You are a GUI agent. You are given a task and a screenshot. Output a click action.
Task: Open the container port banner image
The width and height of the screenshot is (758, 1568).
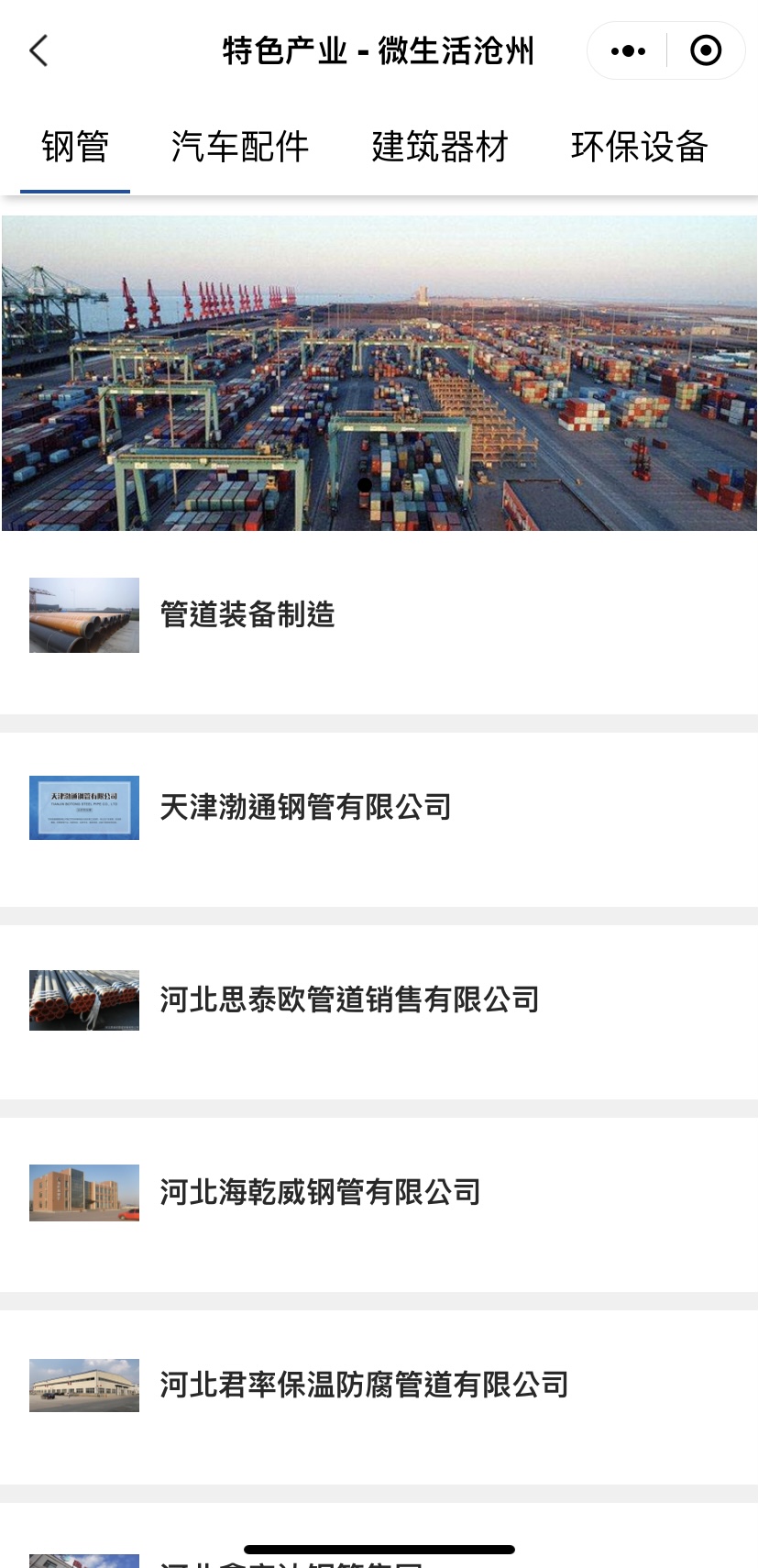pos(379,373)
